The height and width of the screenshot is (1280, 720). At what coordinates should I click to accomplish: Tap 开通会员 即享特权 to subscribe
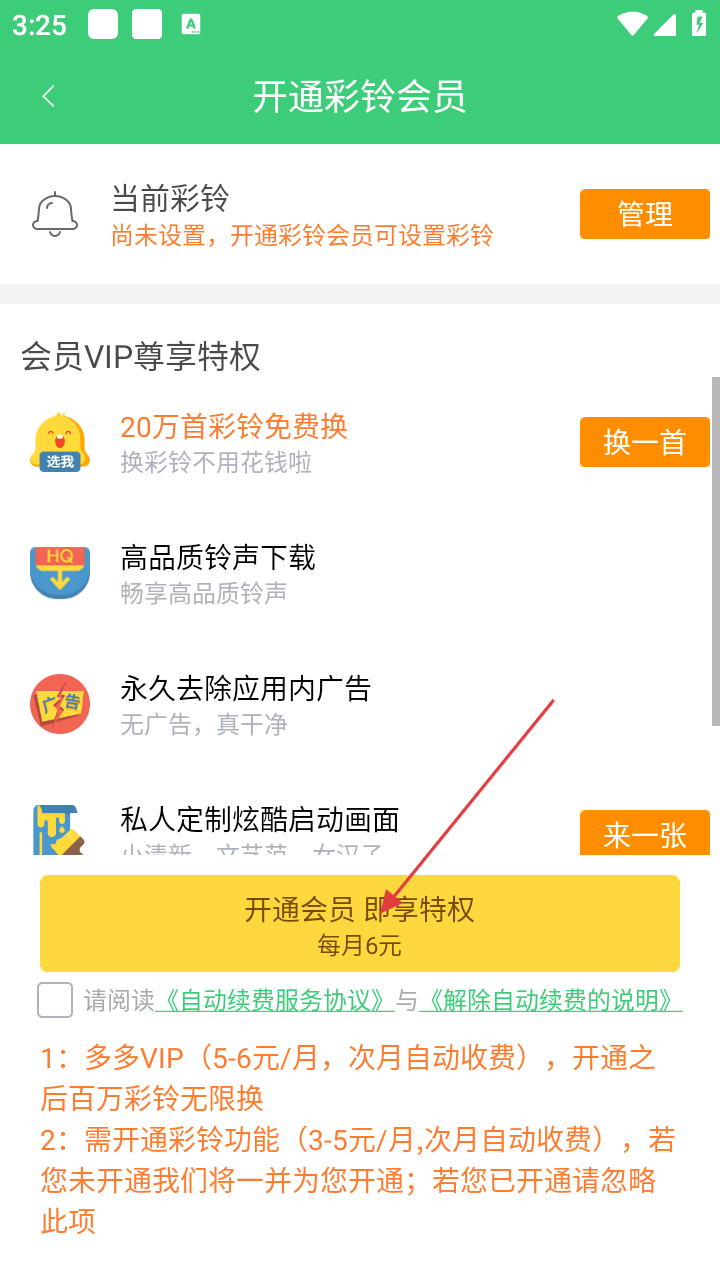coord(360,923)
